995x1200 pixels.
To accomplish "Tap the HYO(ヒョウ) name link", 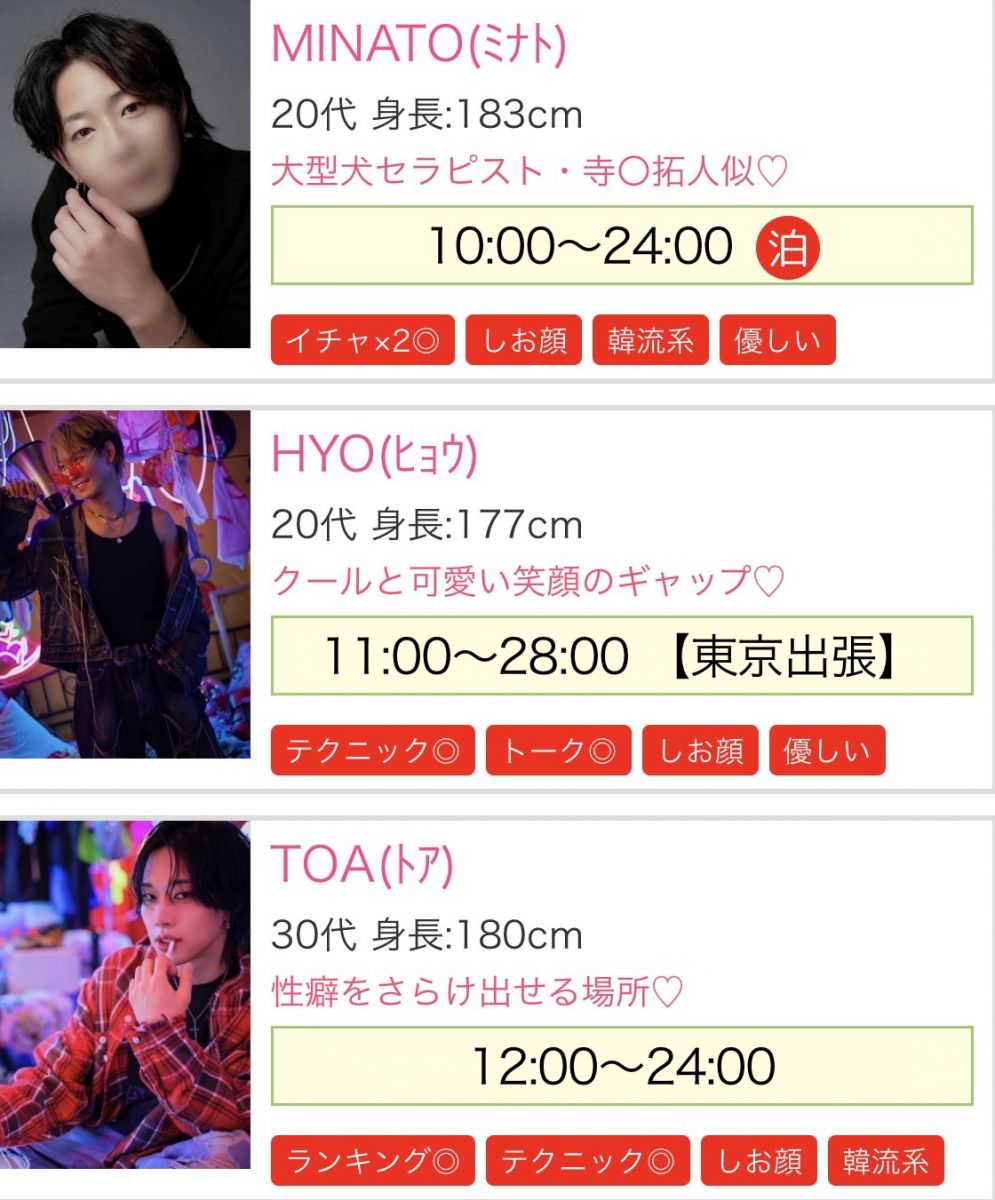I will pyautogui.click(x=374, y=456).
